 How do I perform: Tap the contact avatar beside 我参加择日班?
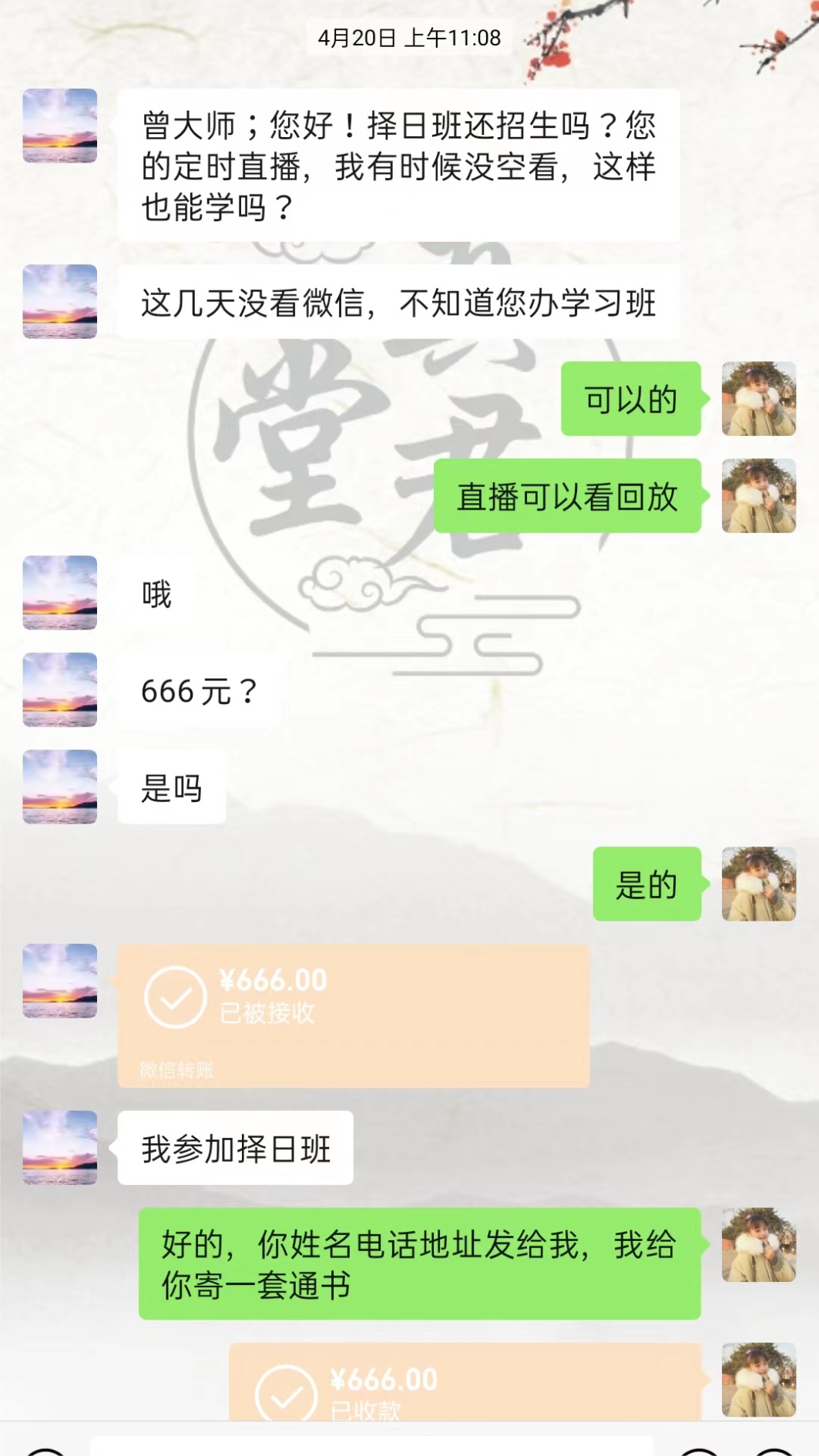coord(60,1147)
